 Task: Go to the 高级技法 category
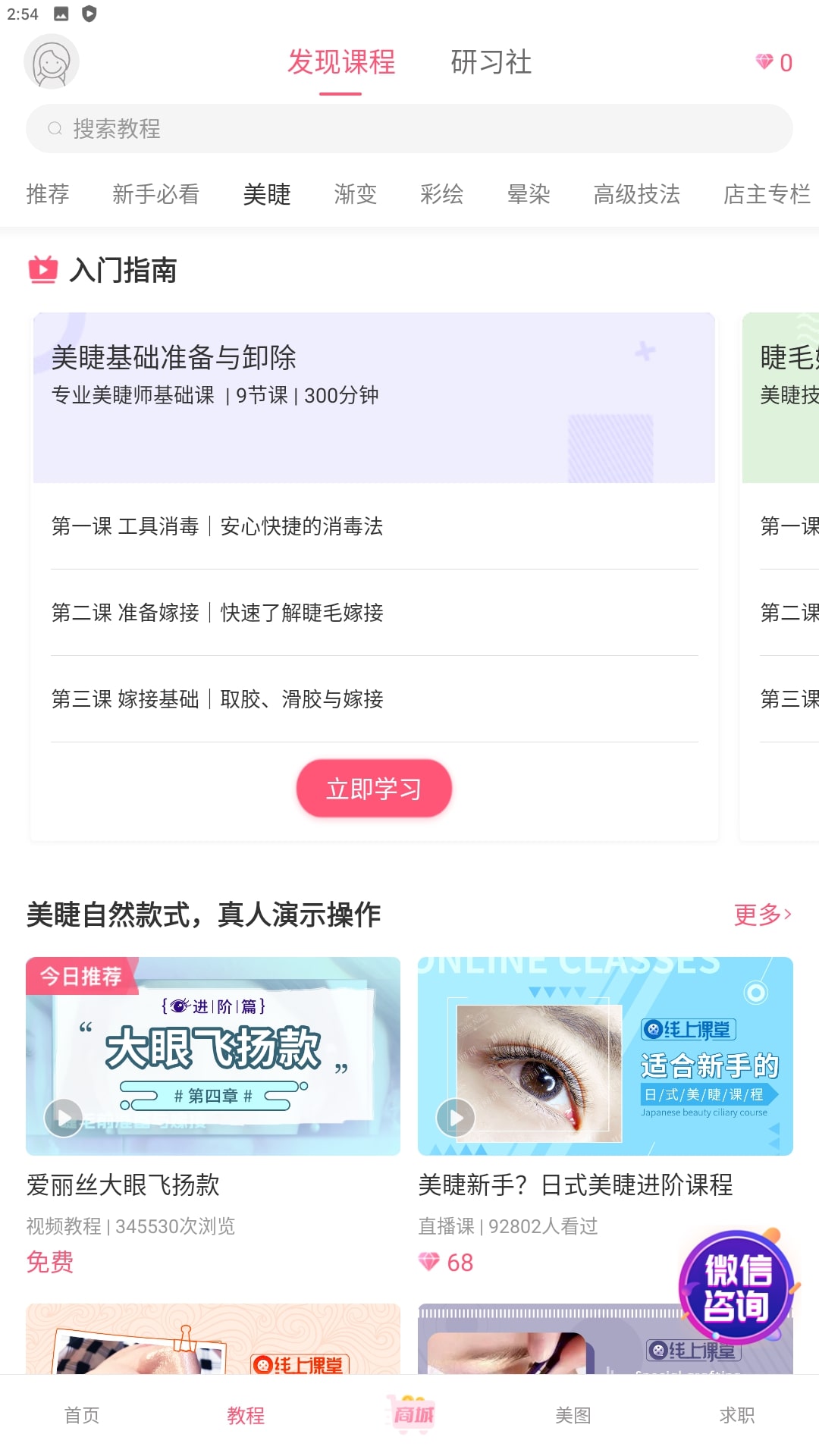636,194
